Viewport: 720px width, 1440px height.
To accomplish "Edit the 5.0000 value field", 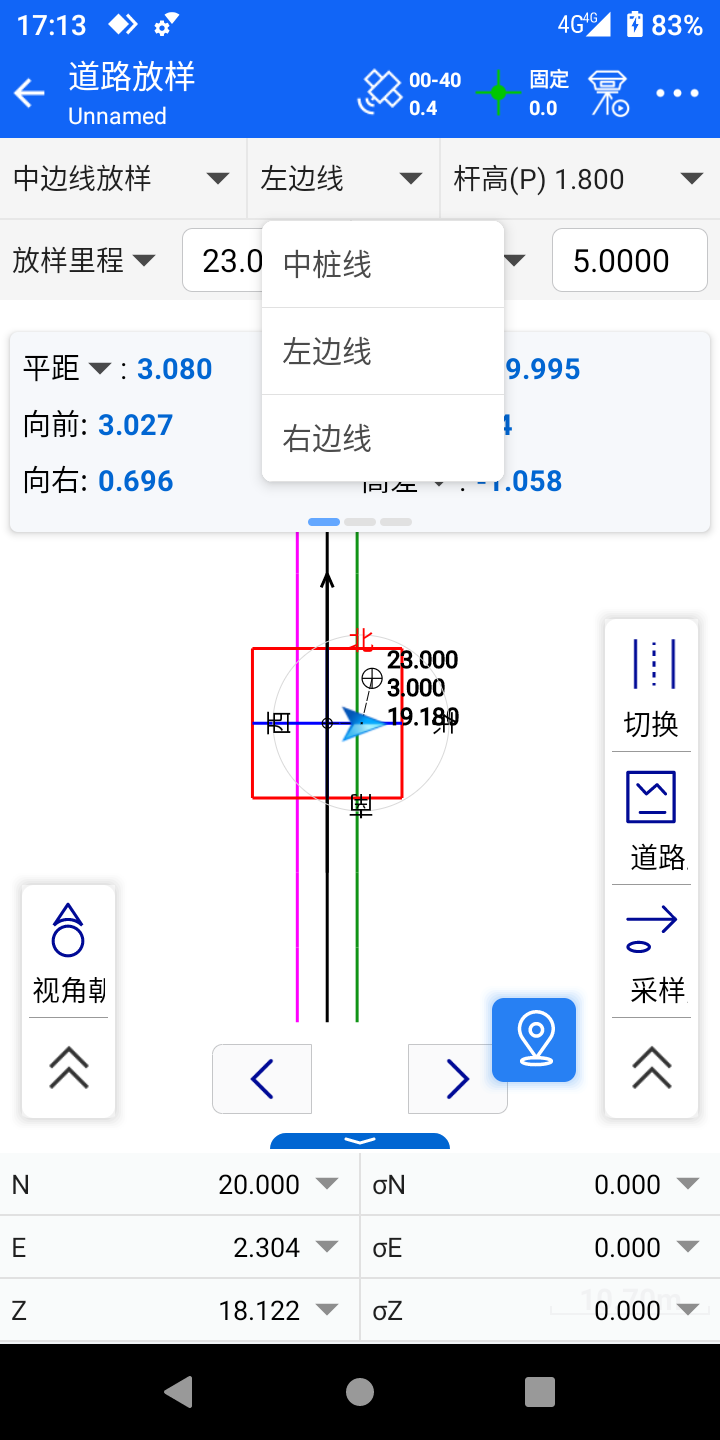I will [629, 261].
